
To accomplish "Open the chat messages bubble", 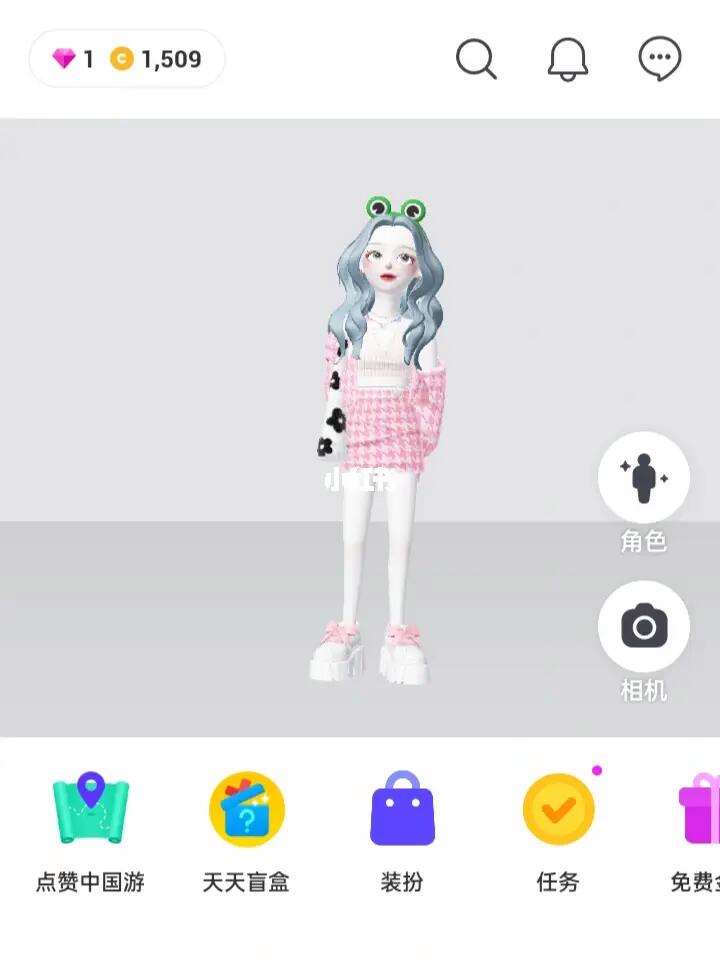I will point(660,59).
